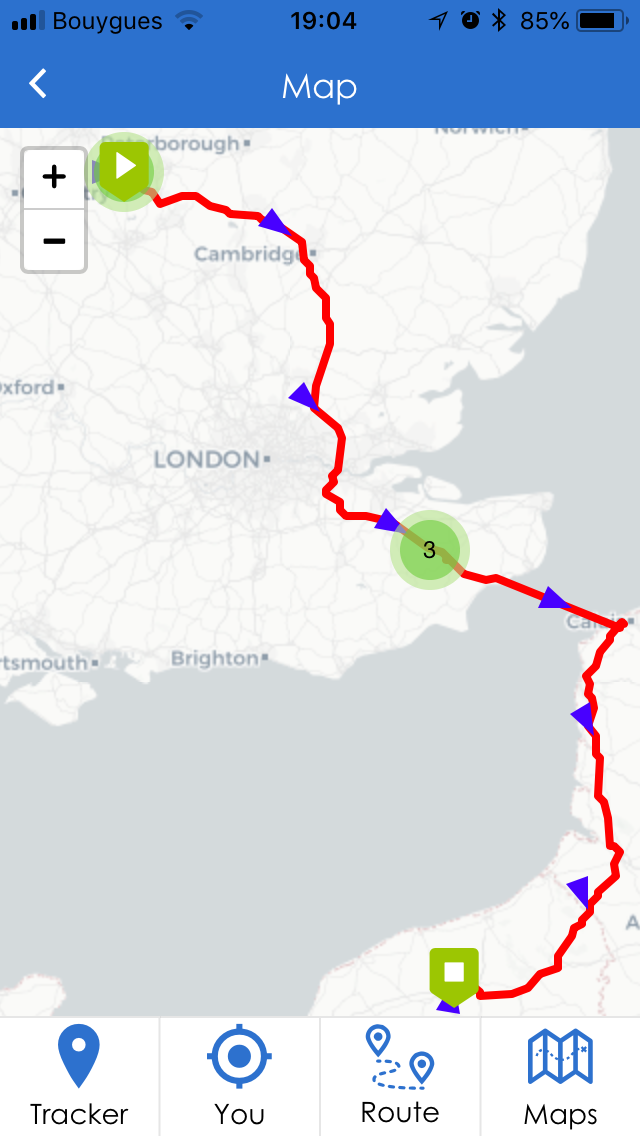
Task: Tap the cluster marker labeled 3
Action: 430,550
